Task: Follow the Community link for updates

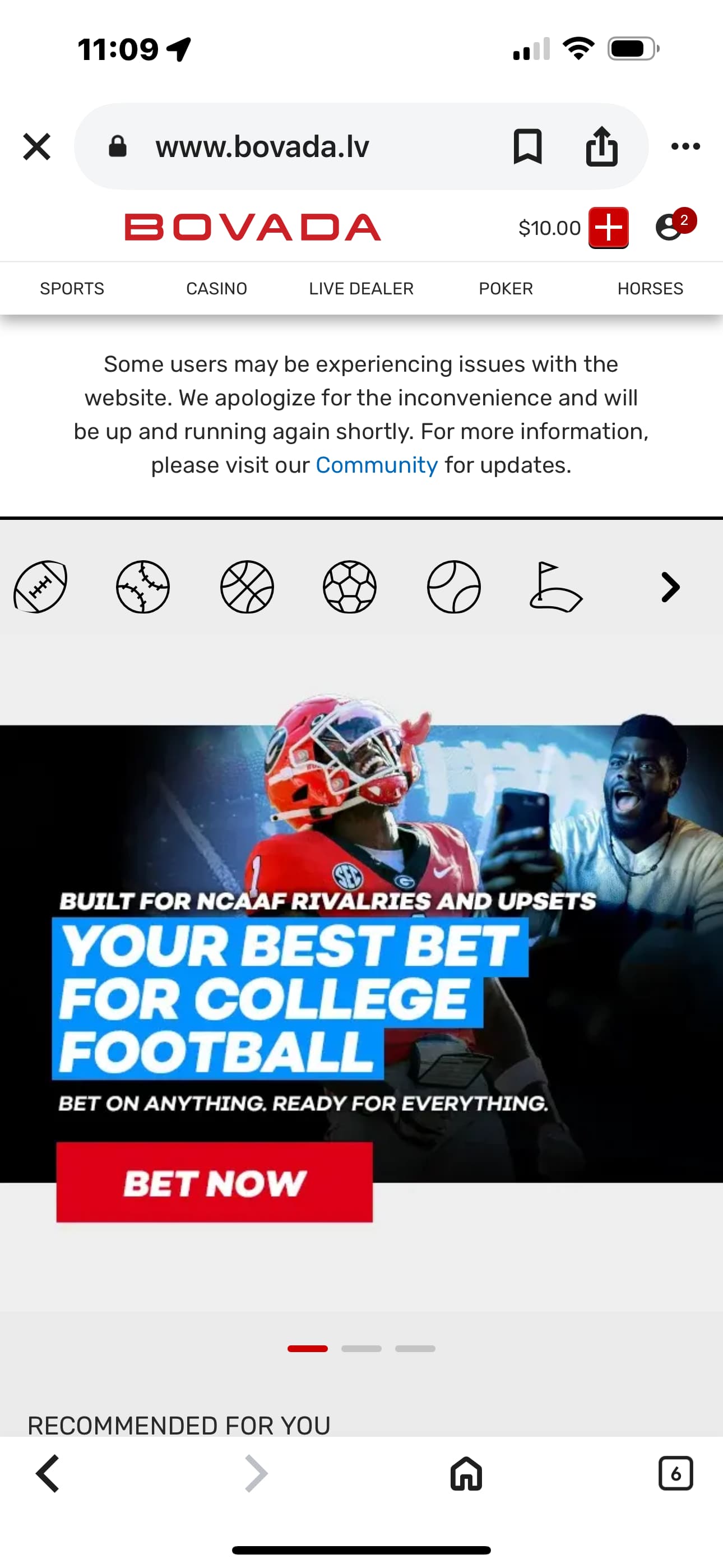Action: click(x=376, y=465)
